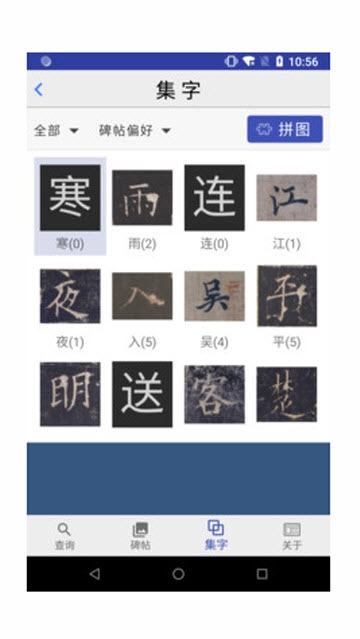Open the 平(5) character tile
Screen dimensions: 360x639
[287, 306]
